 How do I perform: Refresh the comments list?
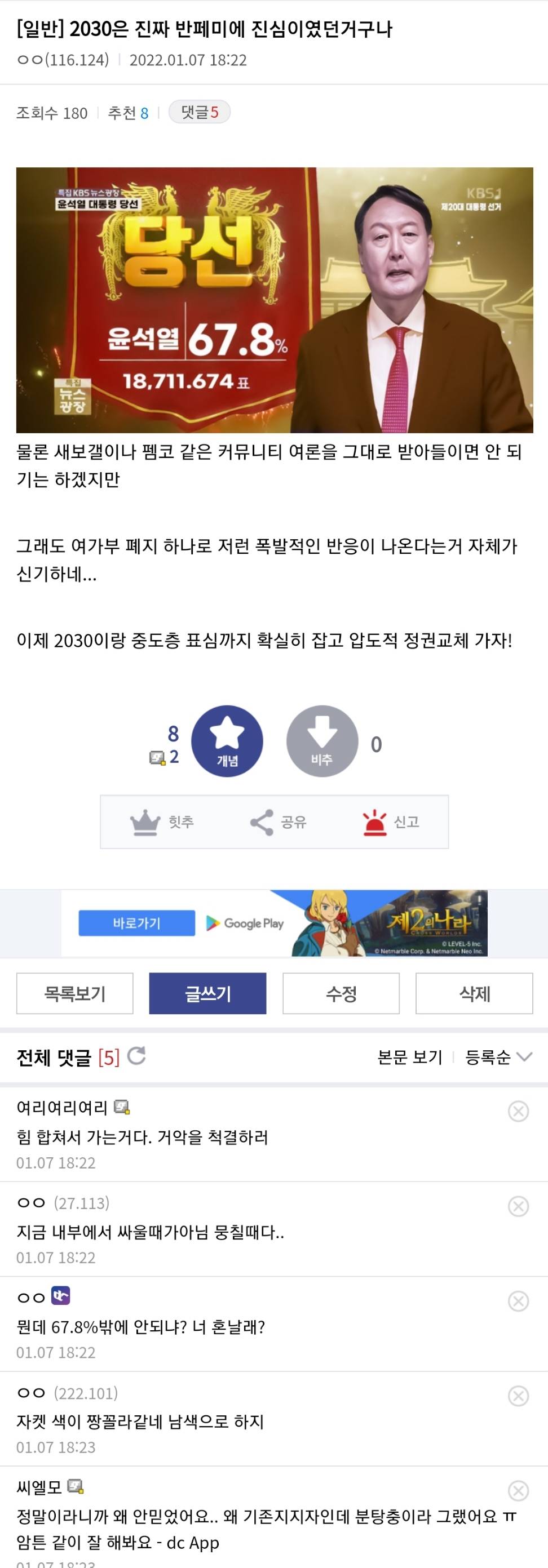[136, 1056]
